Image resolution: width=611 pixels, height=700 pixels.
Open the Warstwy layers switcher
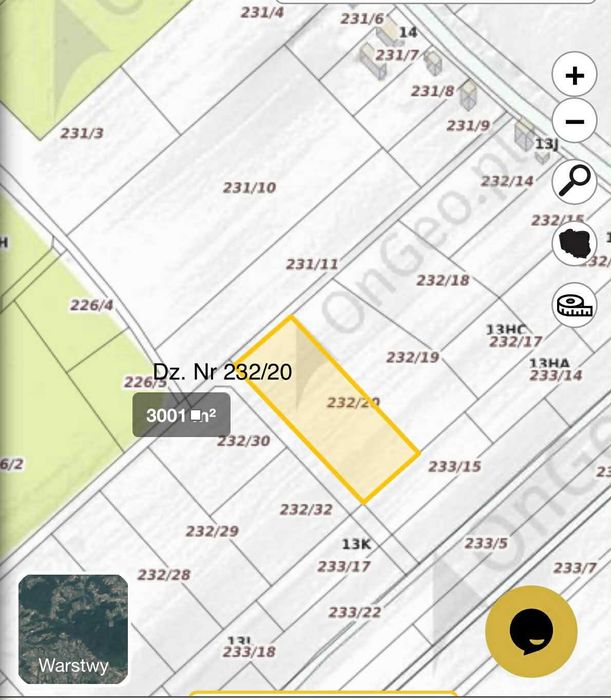tap(73, 629)
